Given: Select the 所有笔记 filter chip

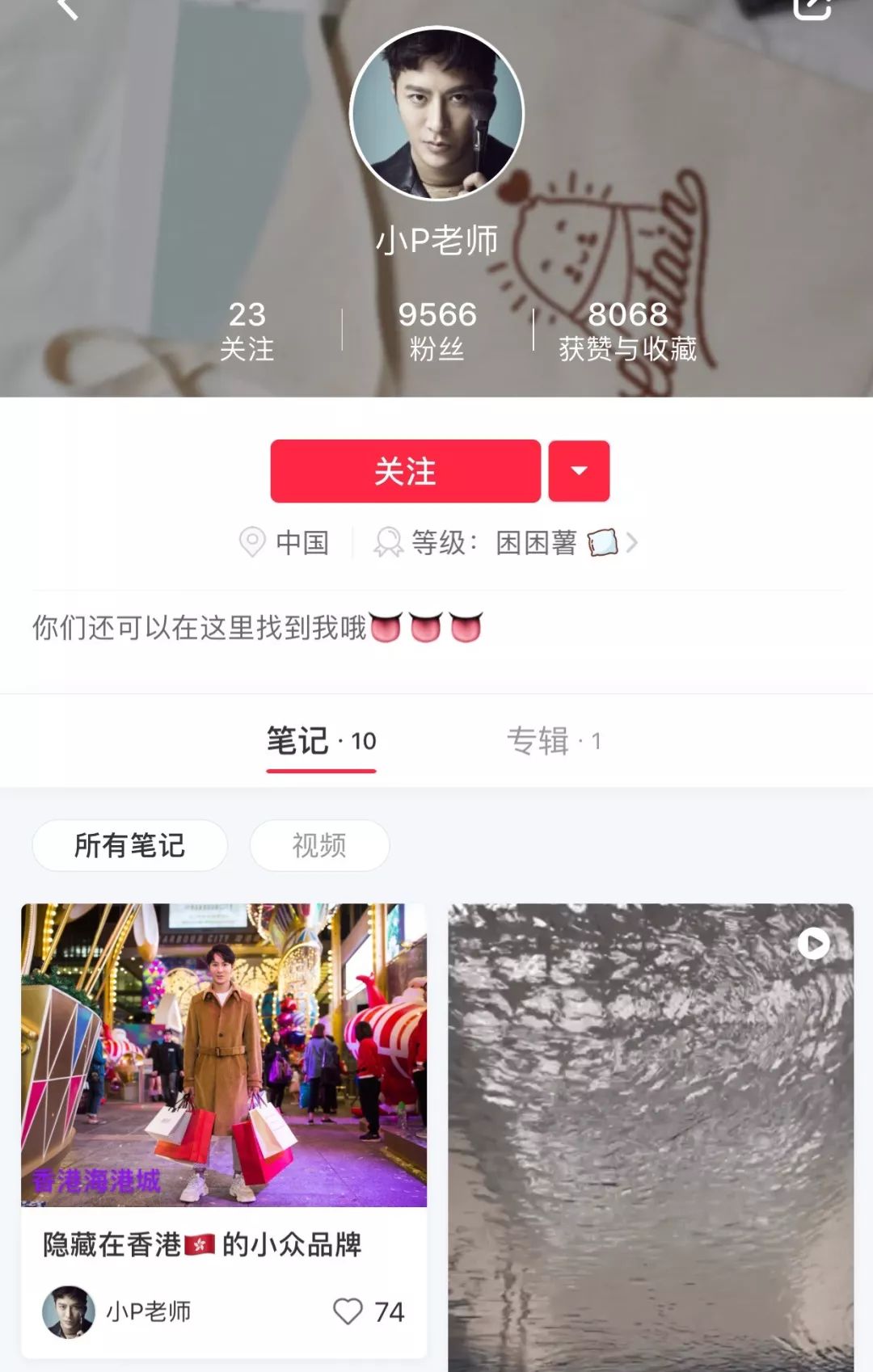Looking at the screenshot, I should (x=129, y=845).
